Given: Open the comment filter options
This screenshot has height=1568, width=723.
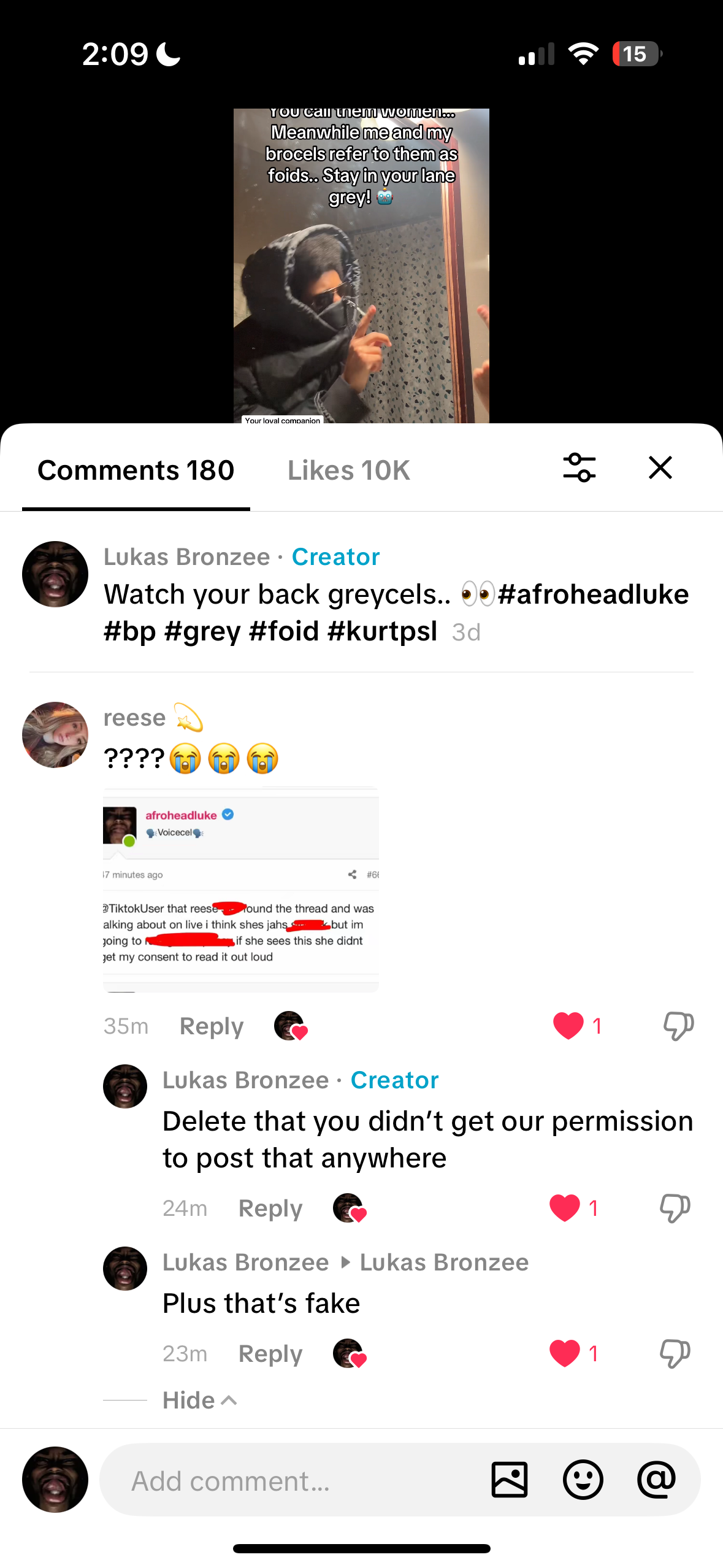Looking at the screenshot, I should point(579,468).
